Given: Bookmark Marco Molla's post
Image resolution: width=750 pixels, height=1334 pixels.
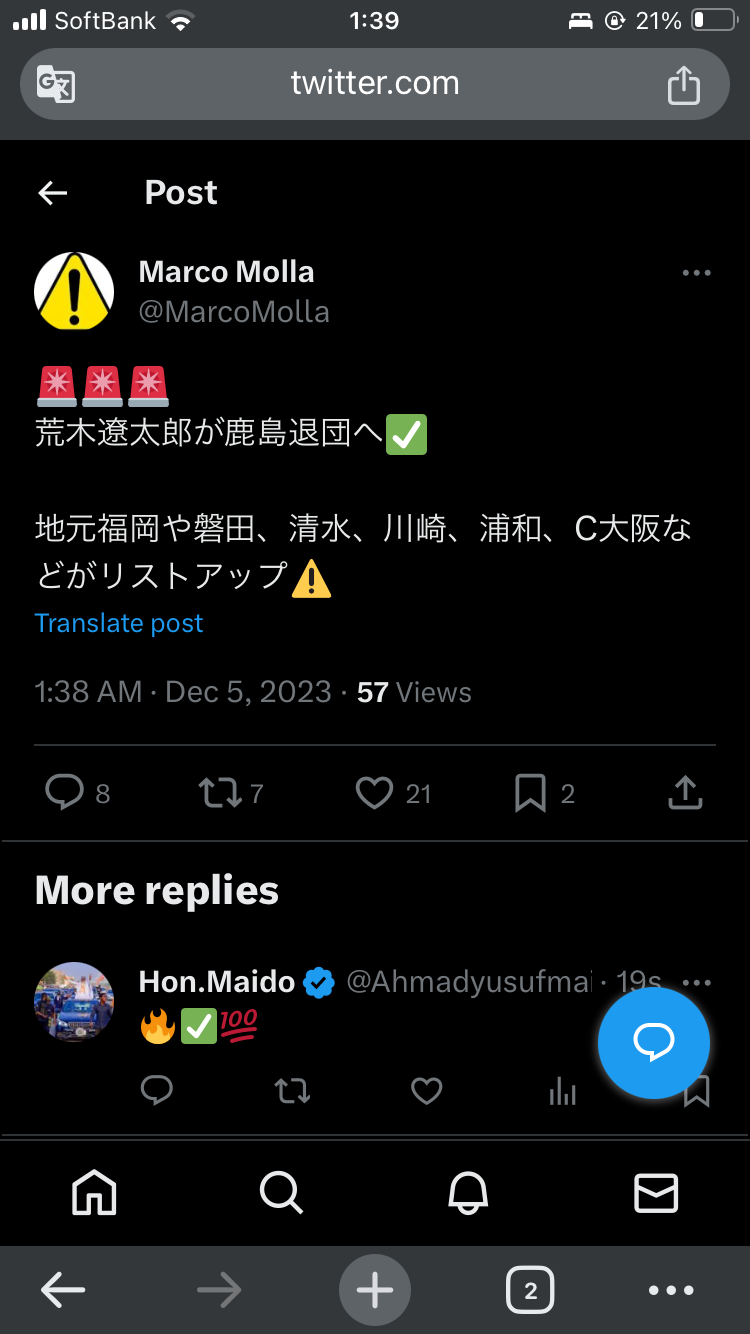Looking at the screenshot, I should point(530,793).
